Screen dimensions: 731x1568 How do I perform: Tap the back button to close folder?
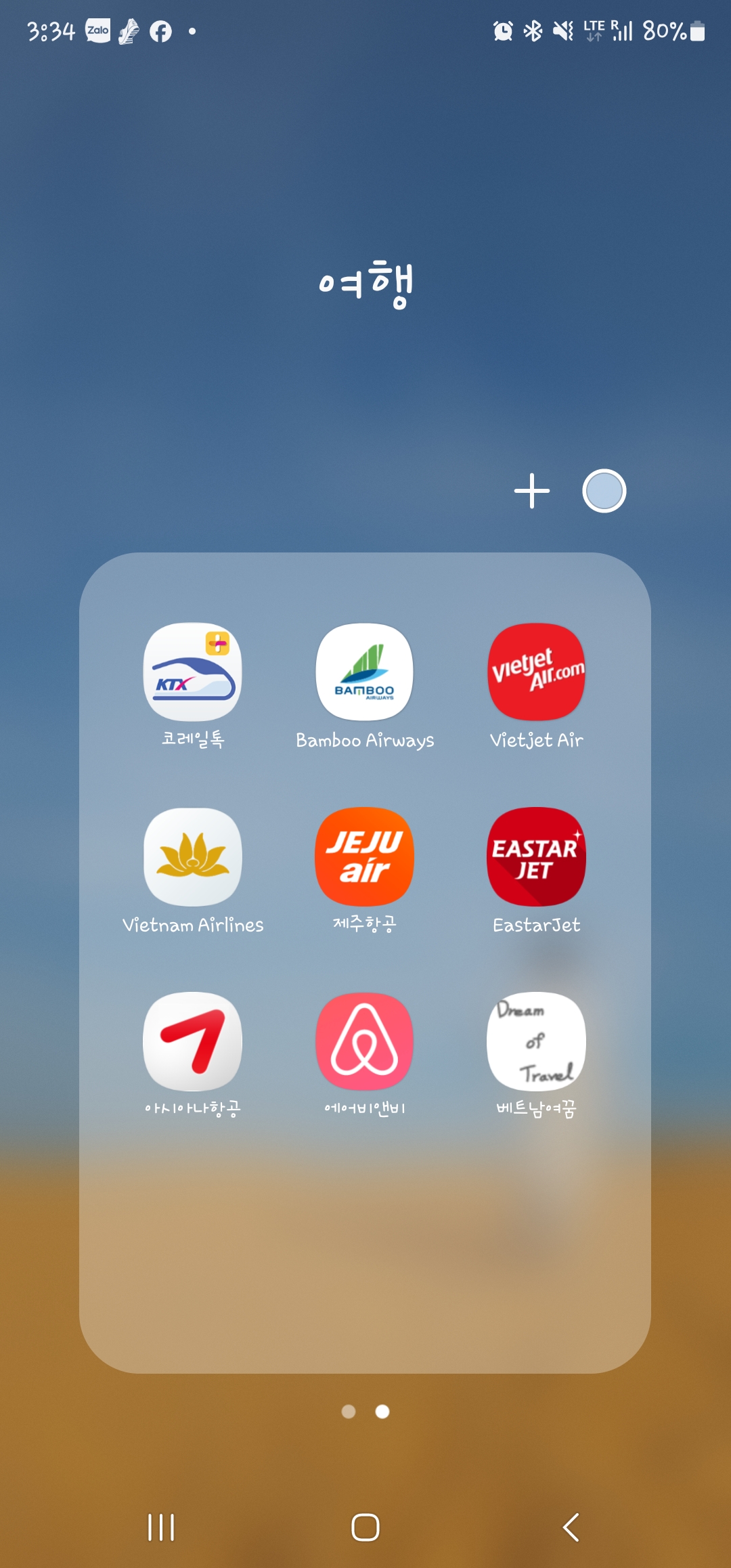pos(571,1527)
